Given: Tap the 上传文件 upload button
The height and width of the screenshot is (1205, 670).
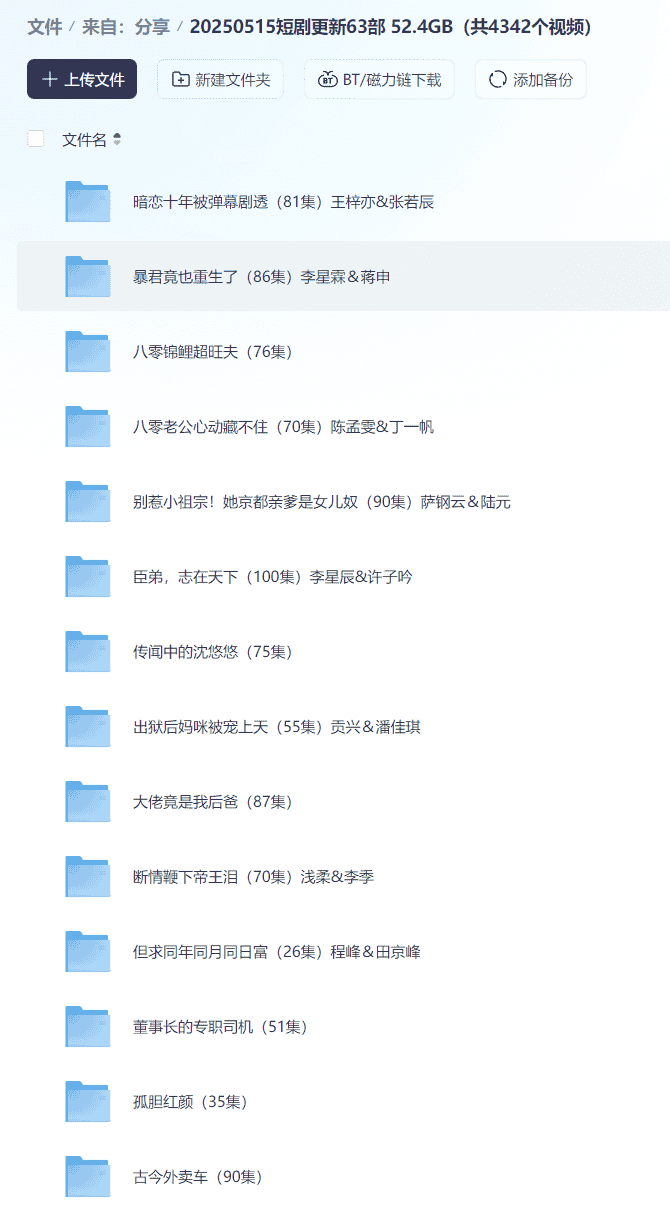Looking at the screenshot, I should pyautogui.click(x=82, y=80).
